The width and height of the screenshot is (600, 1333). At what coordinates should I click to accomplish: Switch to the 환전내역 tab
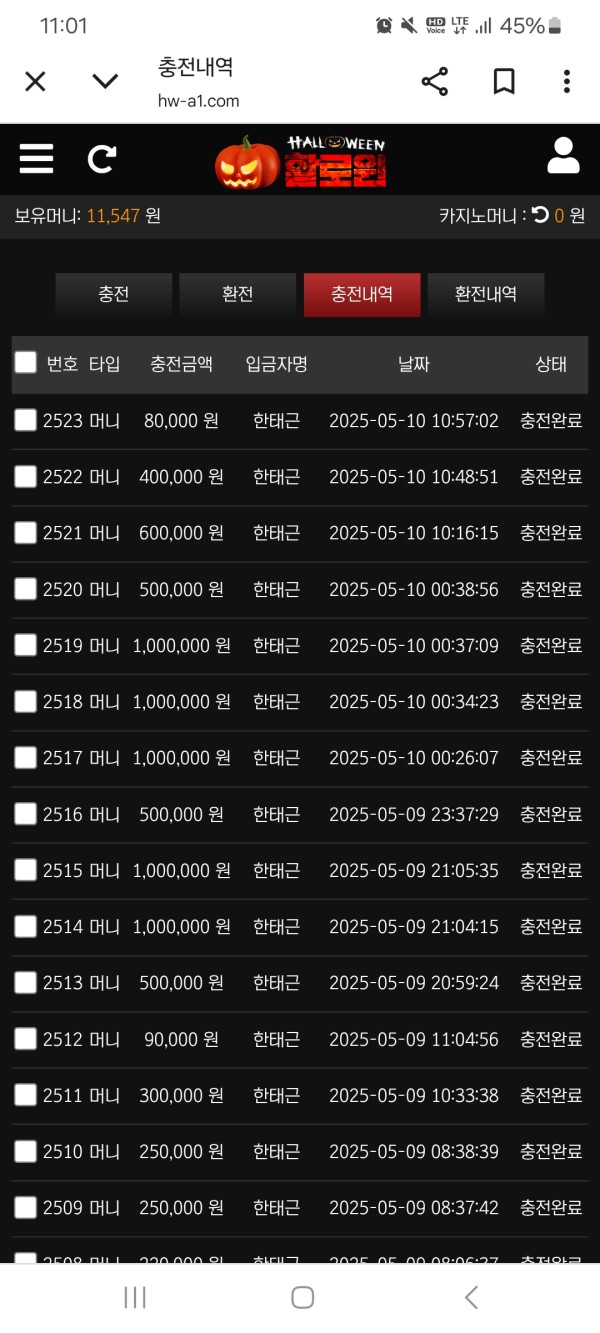[486, 295]
